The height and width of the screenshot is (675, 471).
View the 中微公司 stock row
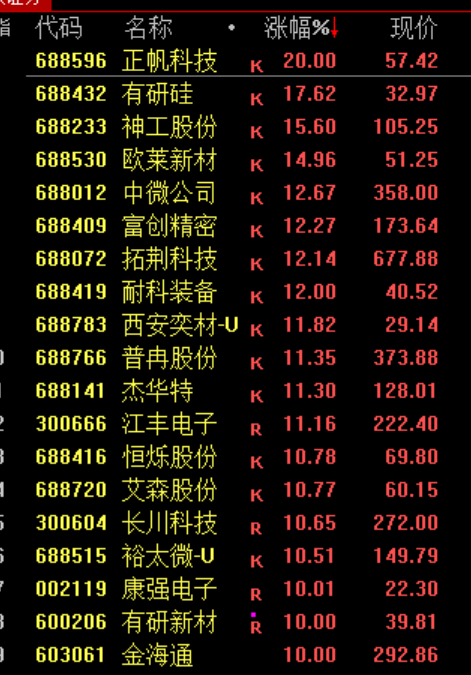click(236, 193)
